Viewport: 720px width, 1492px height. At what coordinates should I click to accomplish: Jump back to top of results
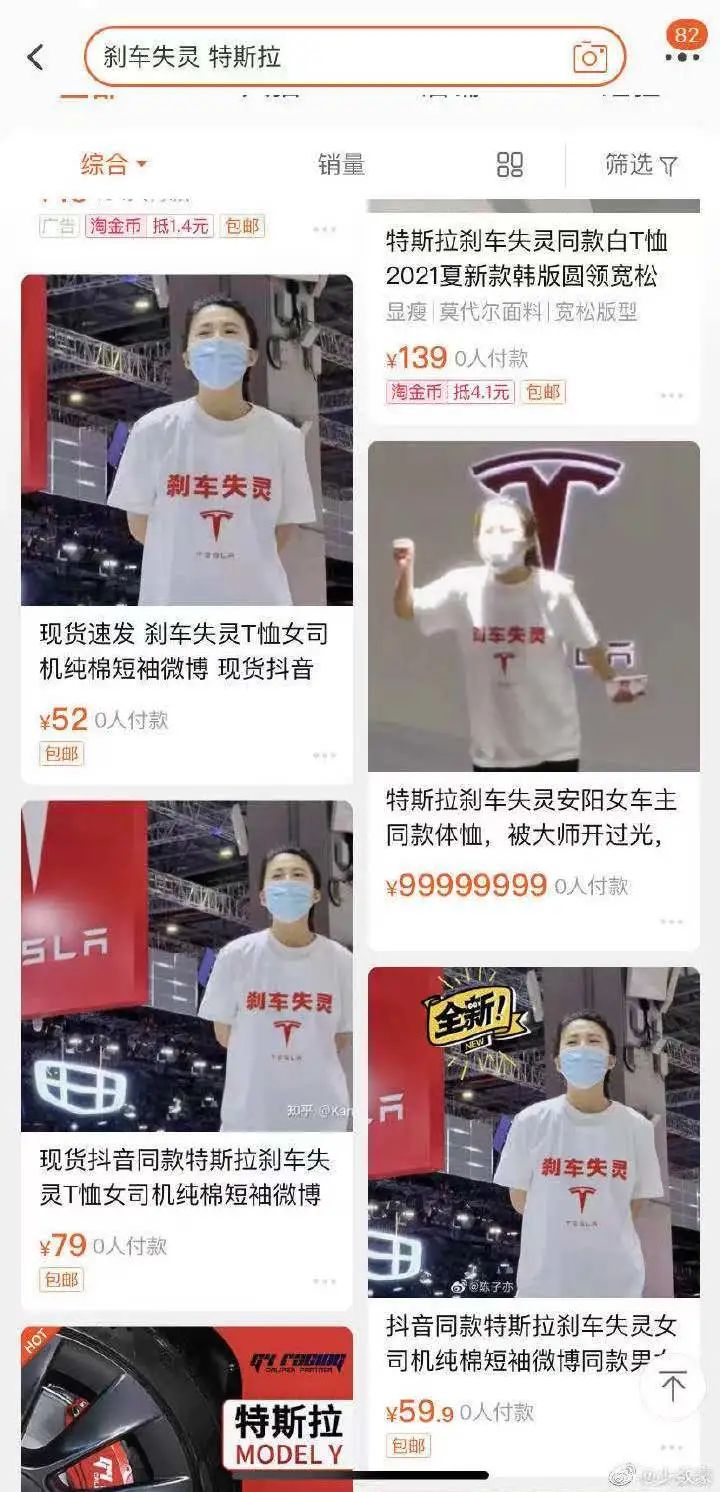pos(673,1386)
